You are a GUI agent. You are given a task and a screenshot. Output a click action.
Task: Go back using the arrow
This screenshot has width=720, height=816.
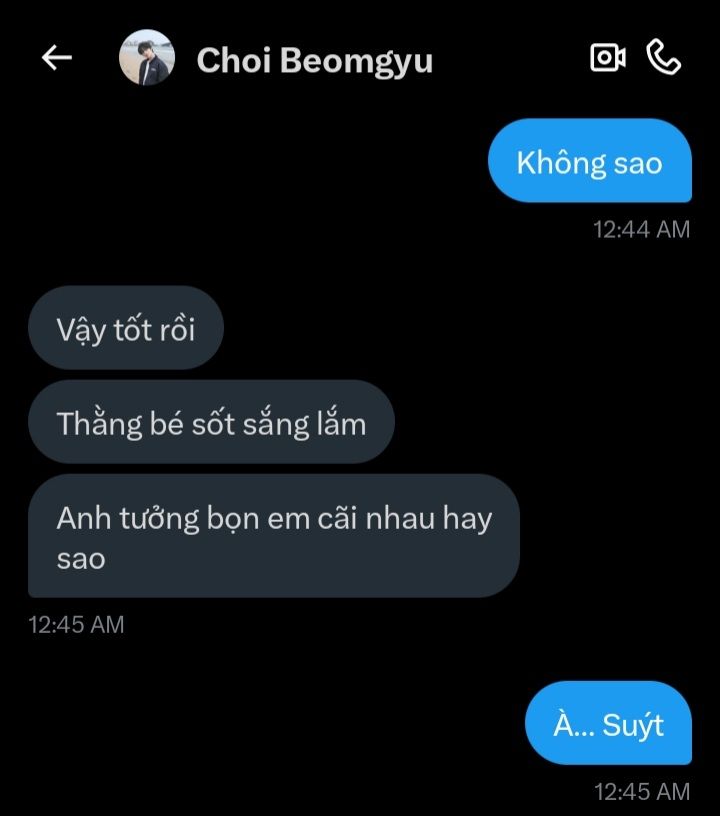click(57, 58)
